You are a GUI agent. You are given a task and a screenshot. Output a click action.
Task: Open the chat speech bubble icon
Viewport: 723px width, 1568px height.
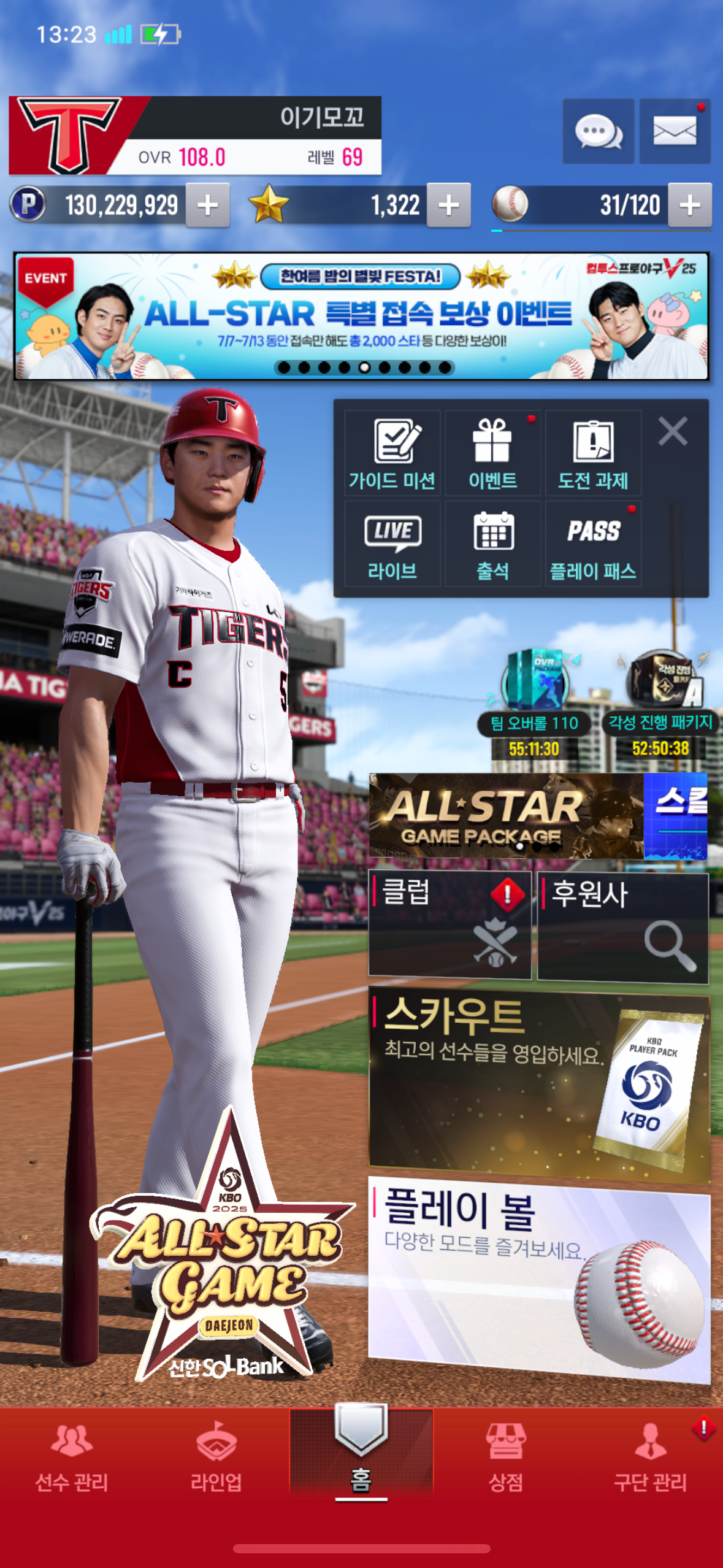click(x=598, y=131)
